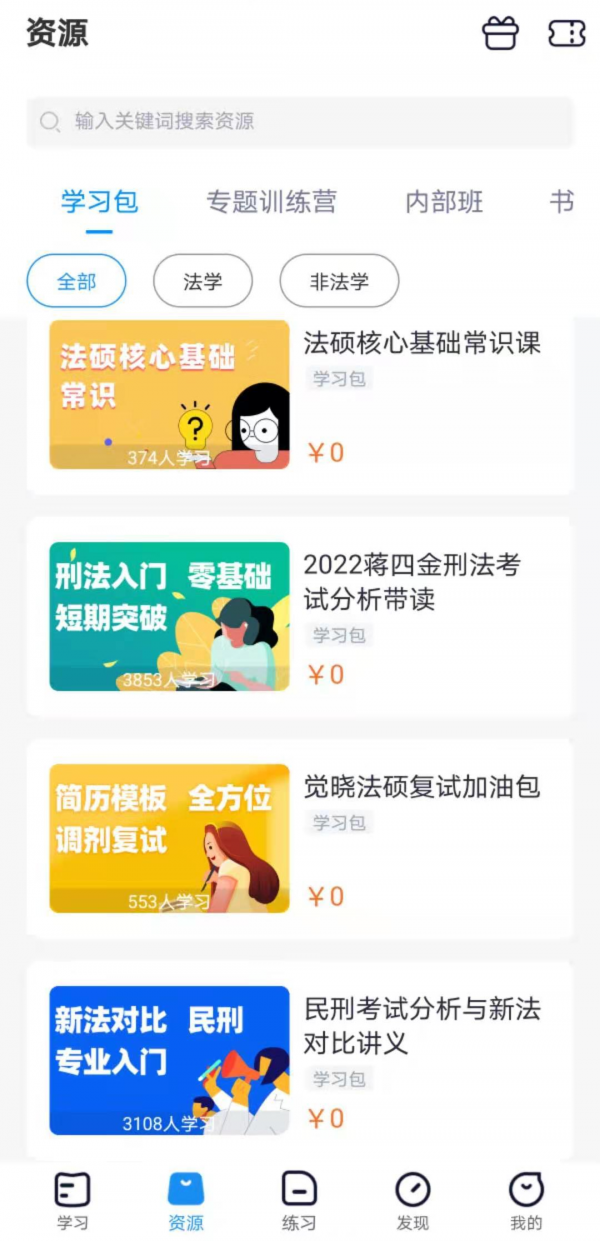Switch to the 内部班 tab

[x=445, y=202]
